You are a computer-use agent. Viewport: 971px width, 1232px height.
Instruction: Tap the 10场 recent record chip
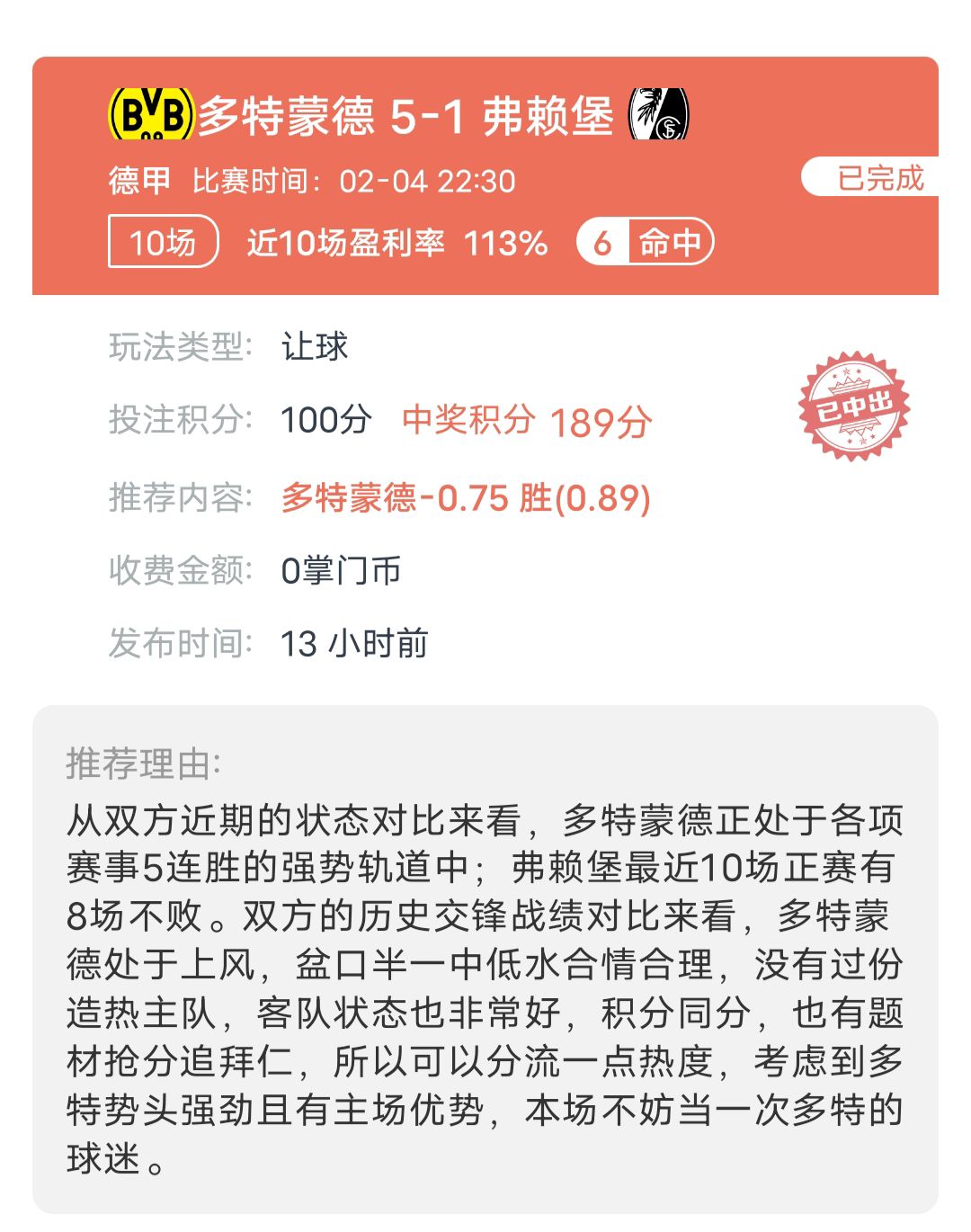point(163,242)
